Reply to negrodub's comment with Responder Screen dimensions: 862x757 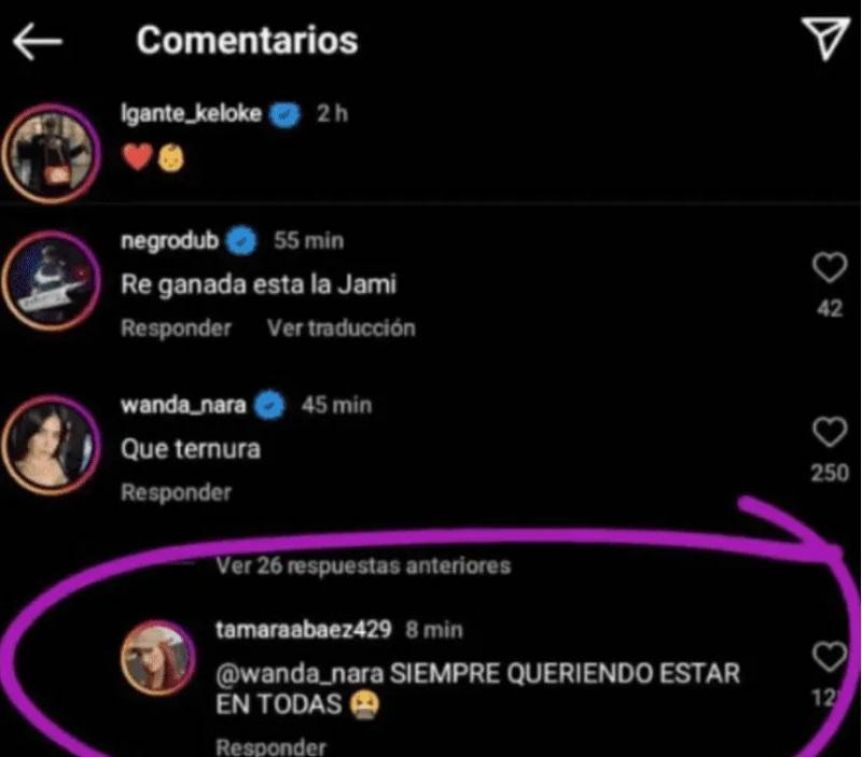click(176, 328)
